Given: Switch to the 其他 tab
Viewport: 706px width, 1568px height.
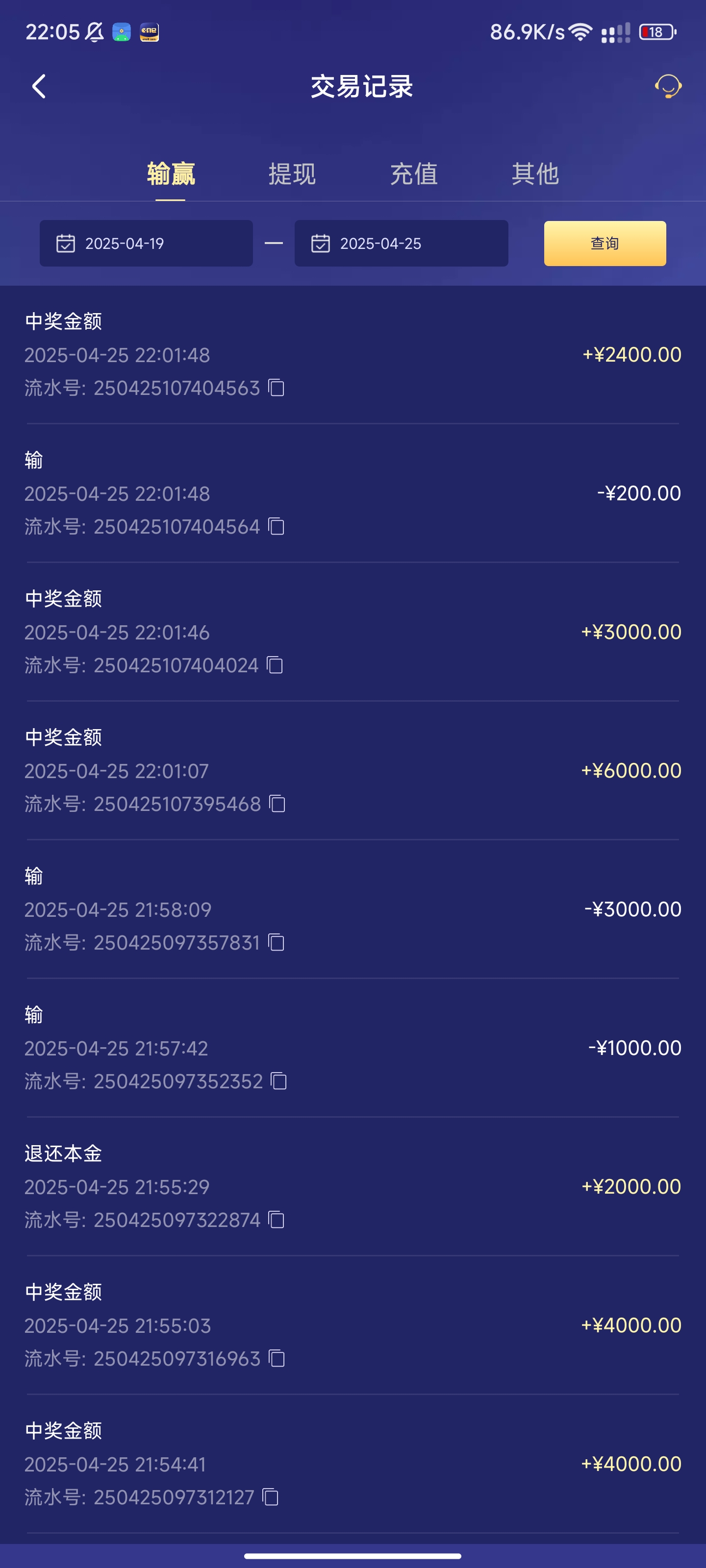Looking at the screenshot, I should click(535, 174).
